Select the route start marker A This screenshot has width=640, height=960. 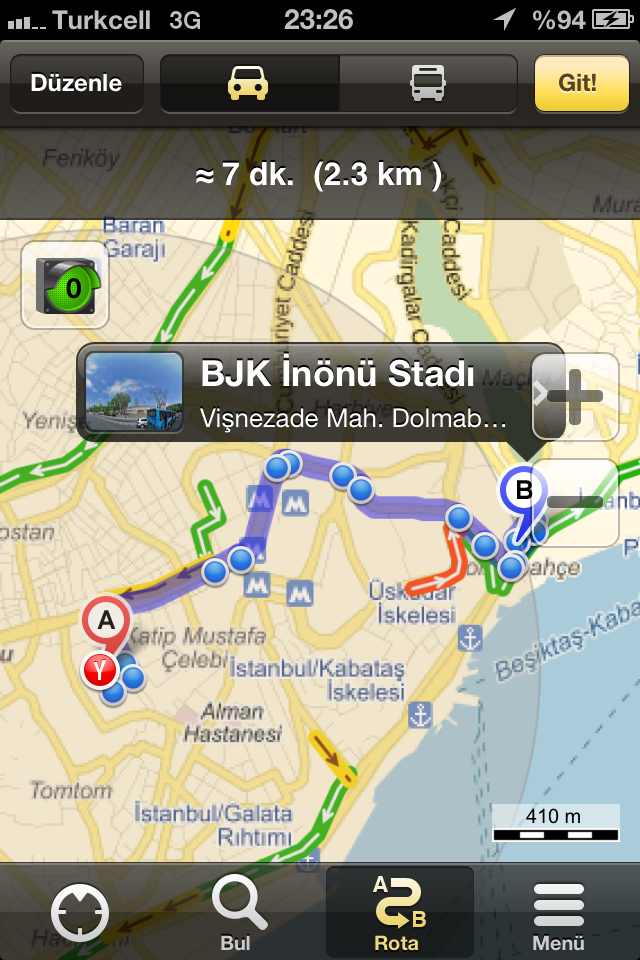click(107, 623)
